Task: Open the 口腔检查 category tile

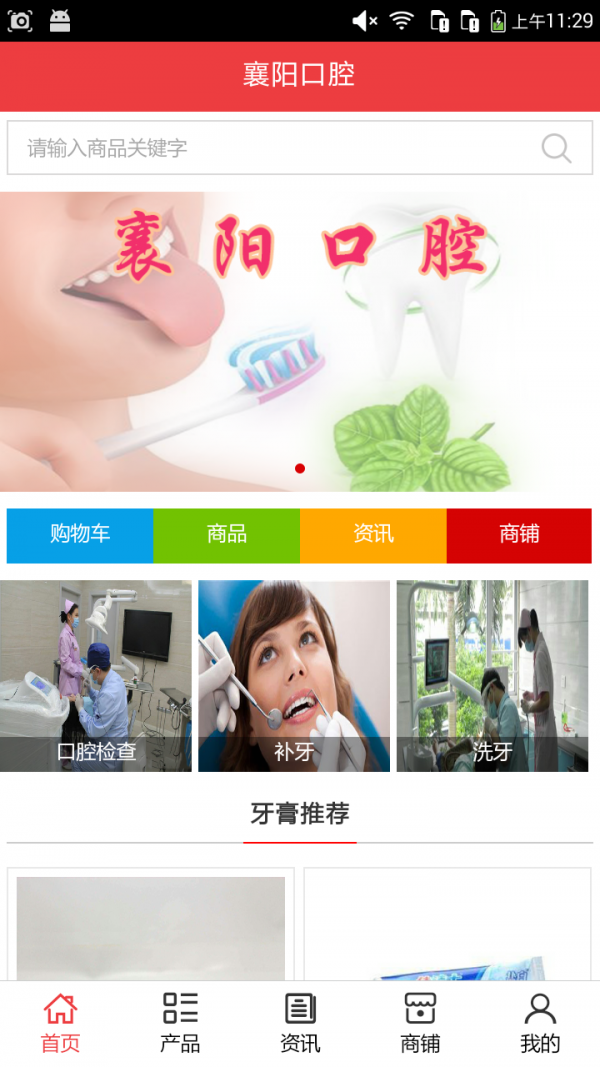Action: pos(96,676)
